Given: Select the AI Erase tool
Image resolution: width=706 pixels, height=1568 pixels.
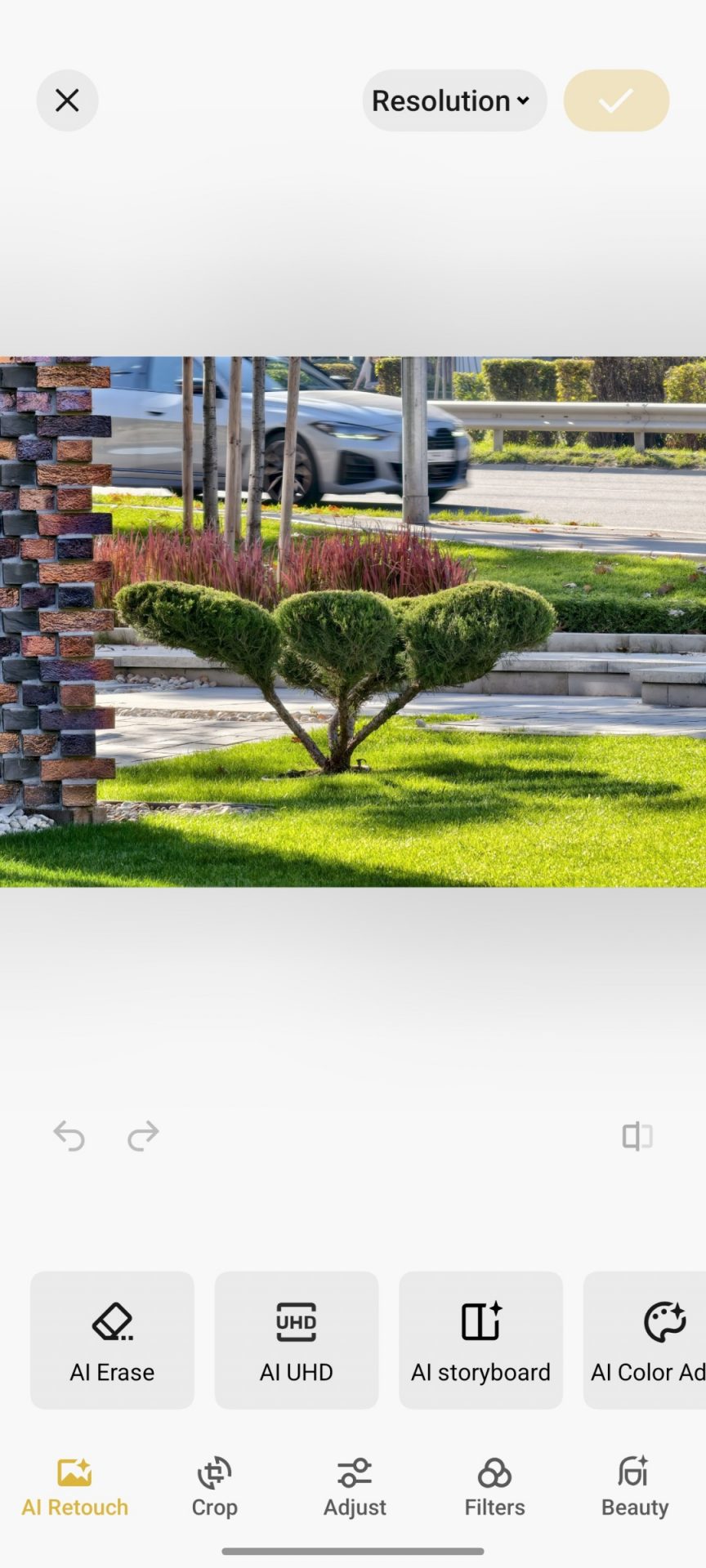Looking at the screenshot, I should tap(112, 1339).
